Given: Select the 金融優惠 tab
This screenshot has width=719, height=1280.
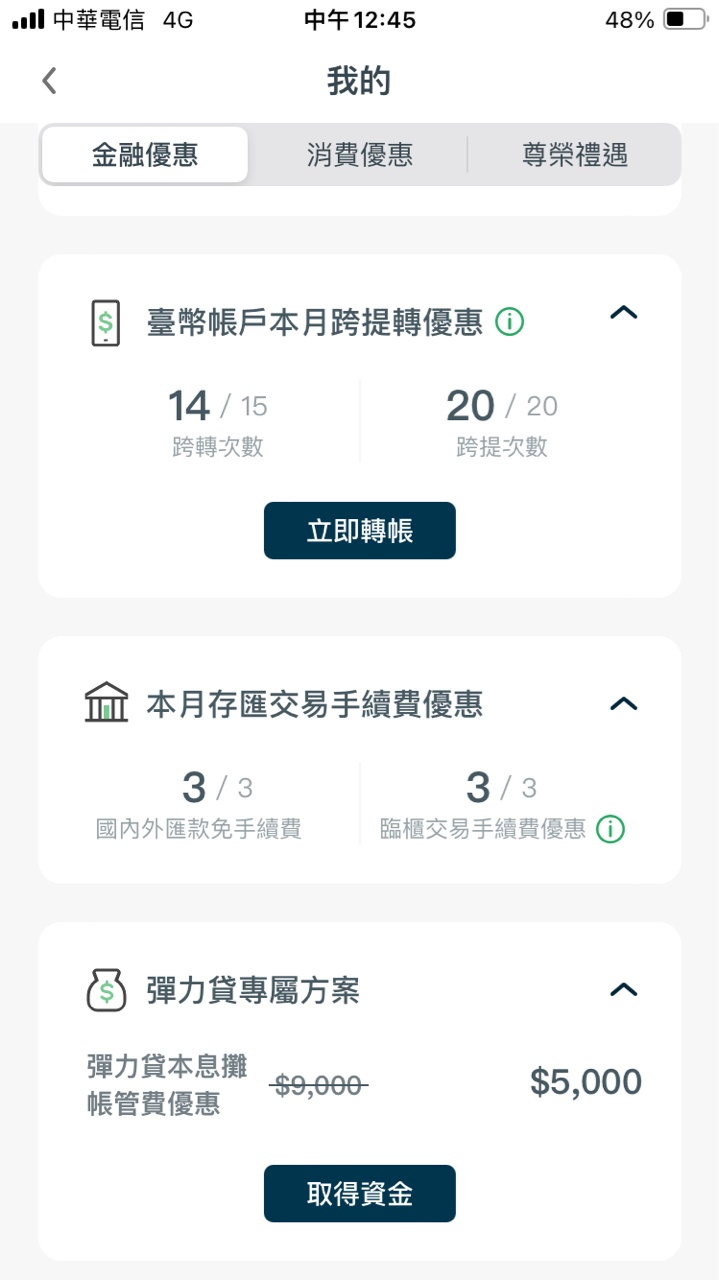Looking at the screenshot, I should 145,155.
